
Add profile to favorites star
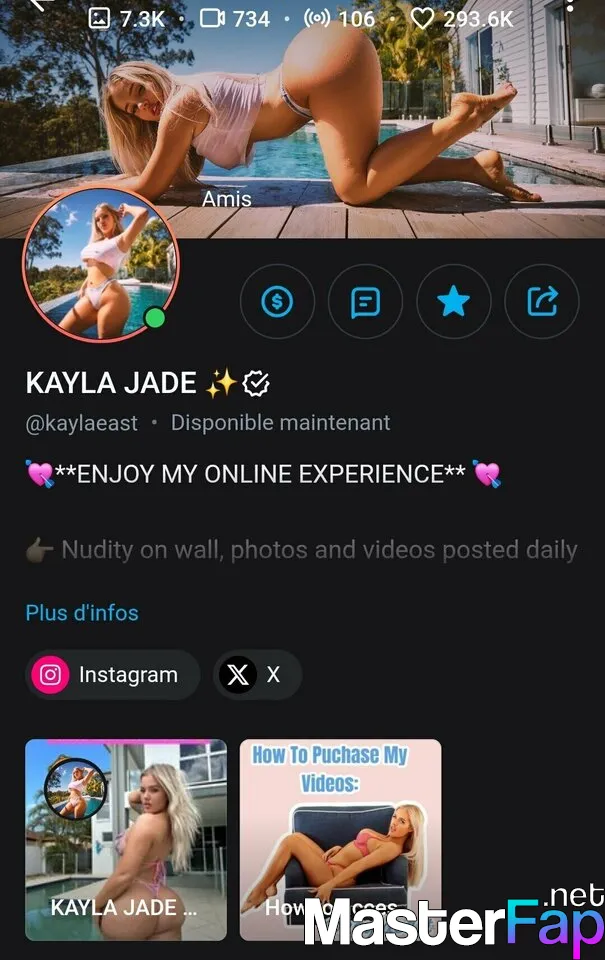point(453,301)
